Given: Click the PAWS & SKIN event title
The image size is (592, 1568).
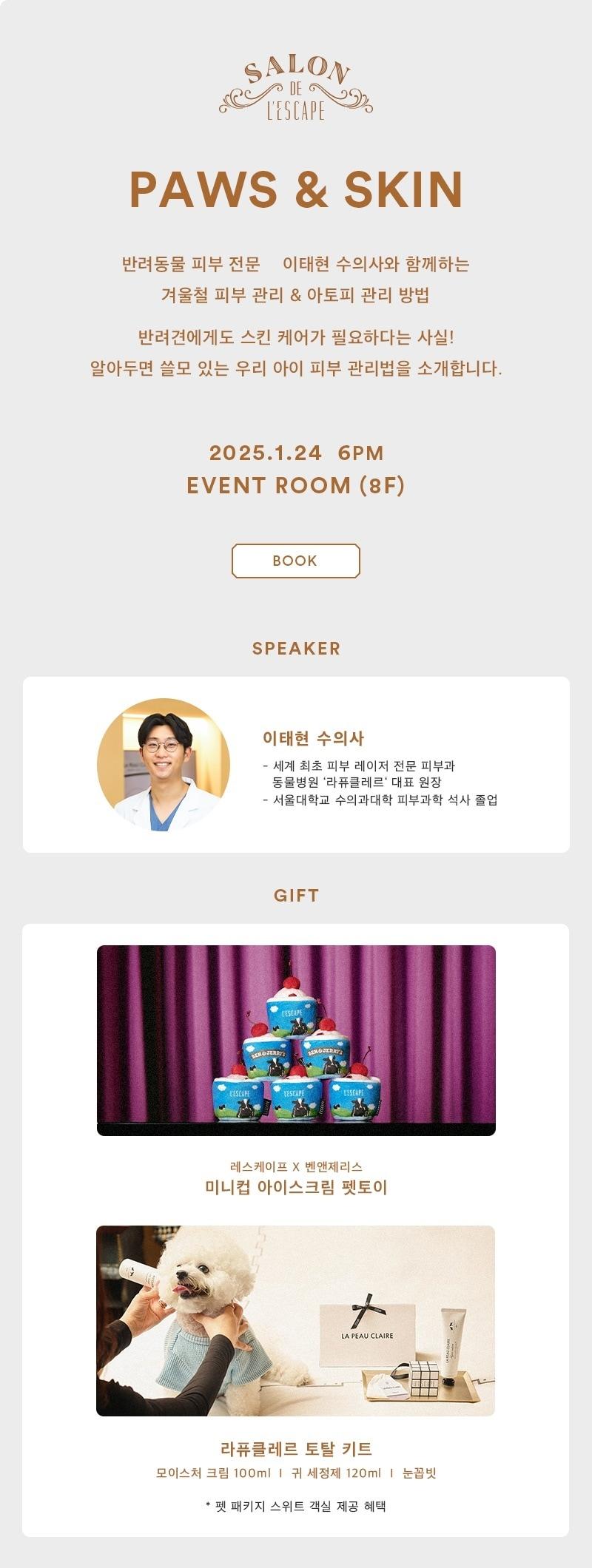Looking at the screenshot, I should coord(296,189).
